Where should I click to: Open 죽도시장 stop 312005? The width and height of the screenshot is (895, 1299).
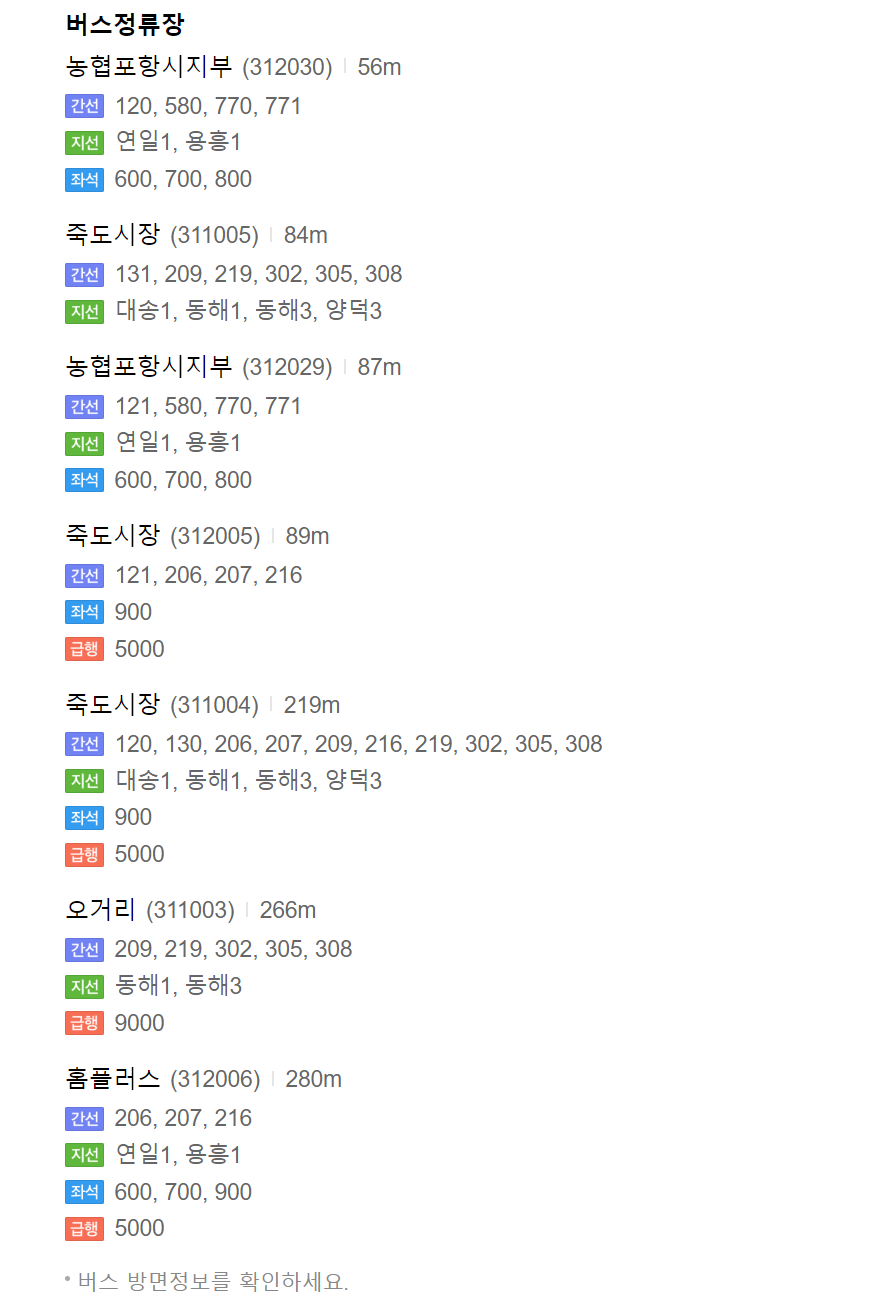point(113,536)
